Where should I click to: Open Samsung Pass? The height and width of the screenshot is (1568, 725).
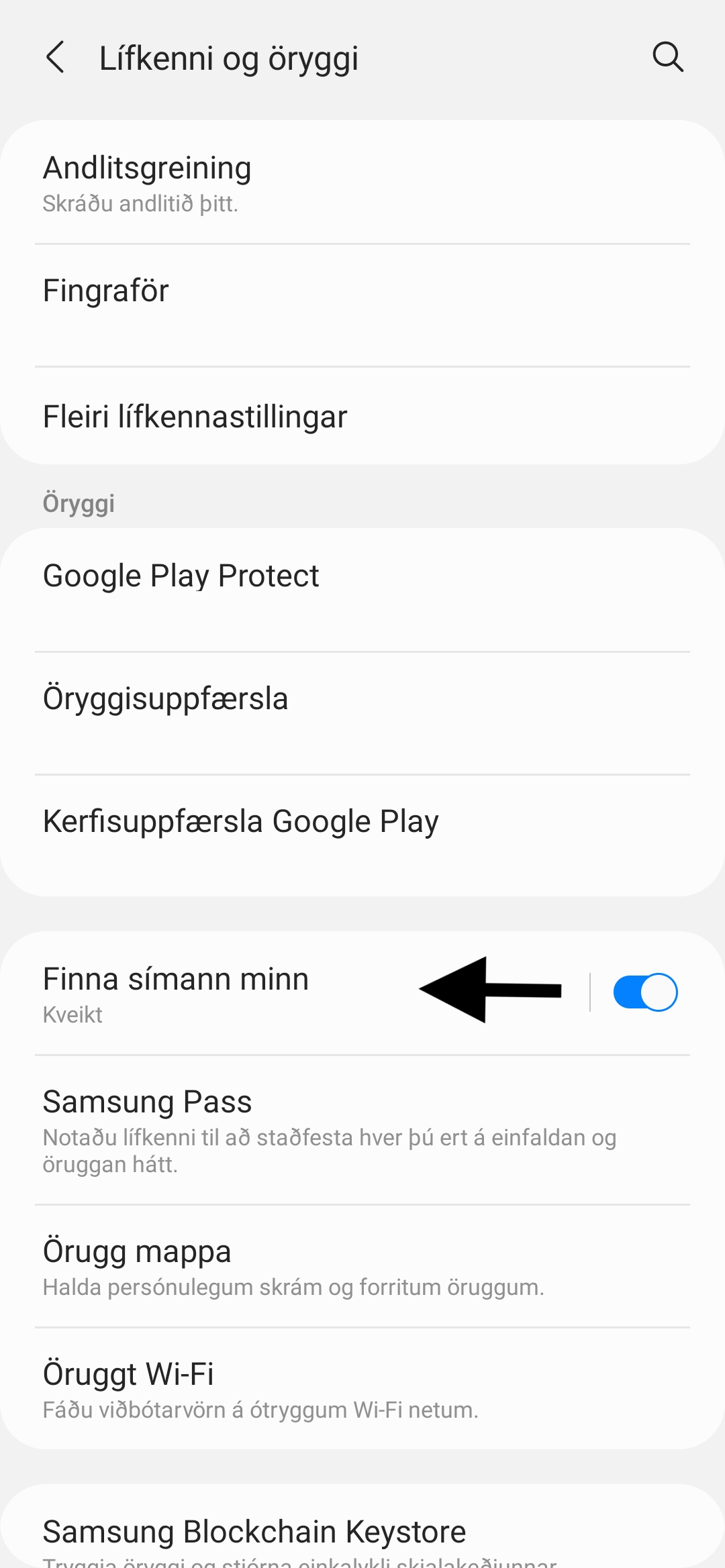click(362, 1131)
